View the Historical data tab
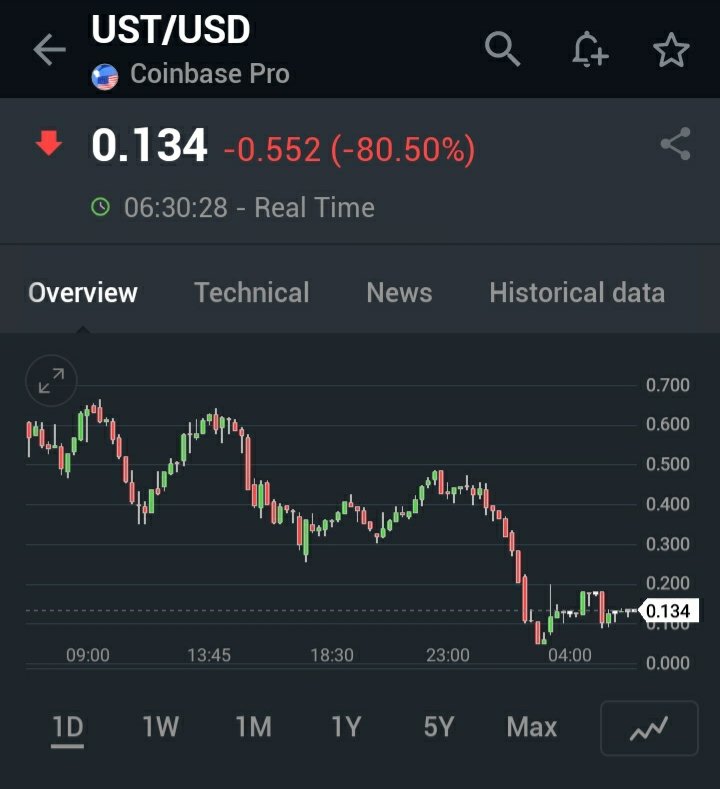This screenshot has height=789, width=720. pos(576,293)
